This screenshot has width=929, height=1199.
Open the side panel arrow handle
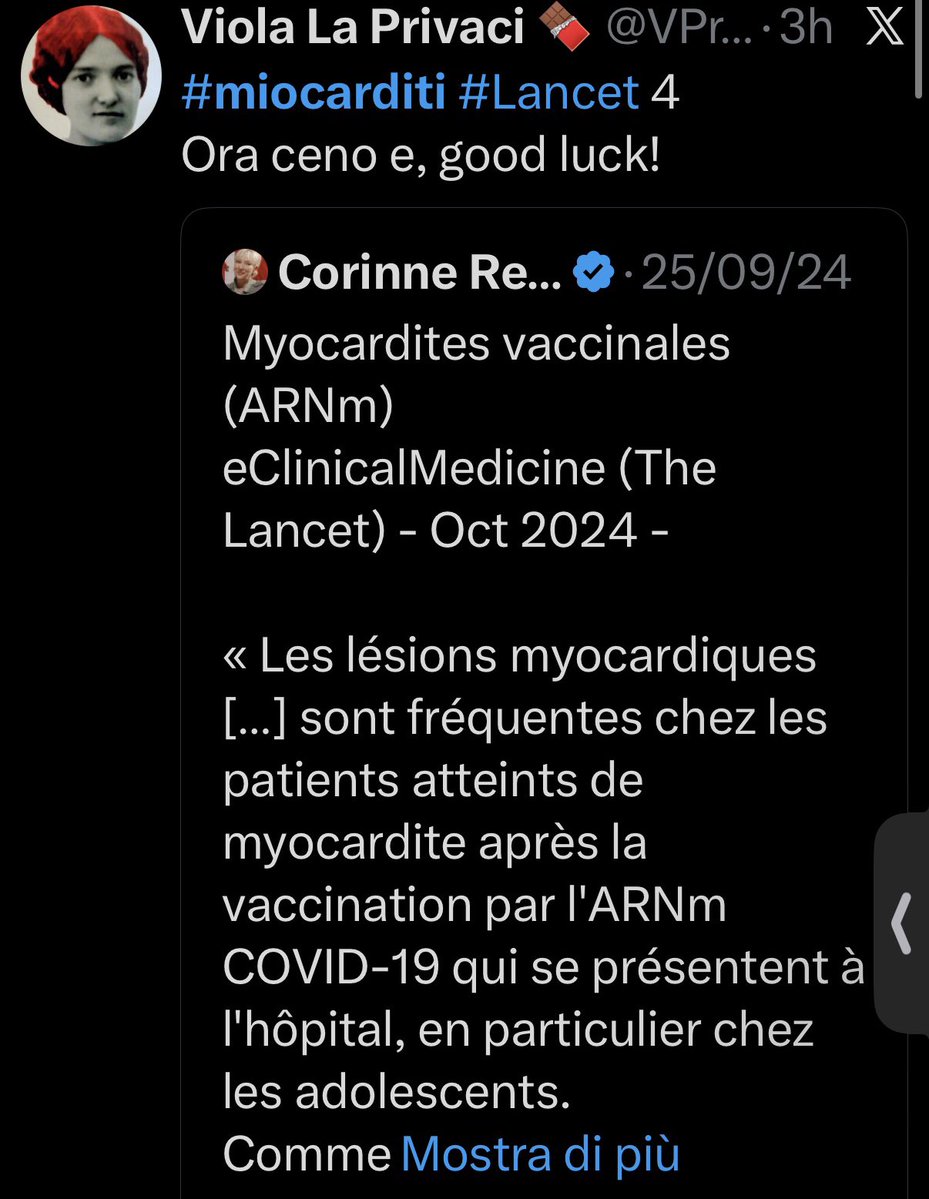tap(901, 922)
